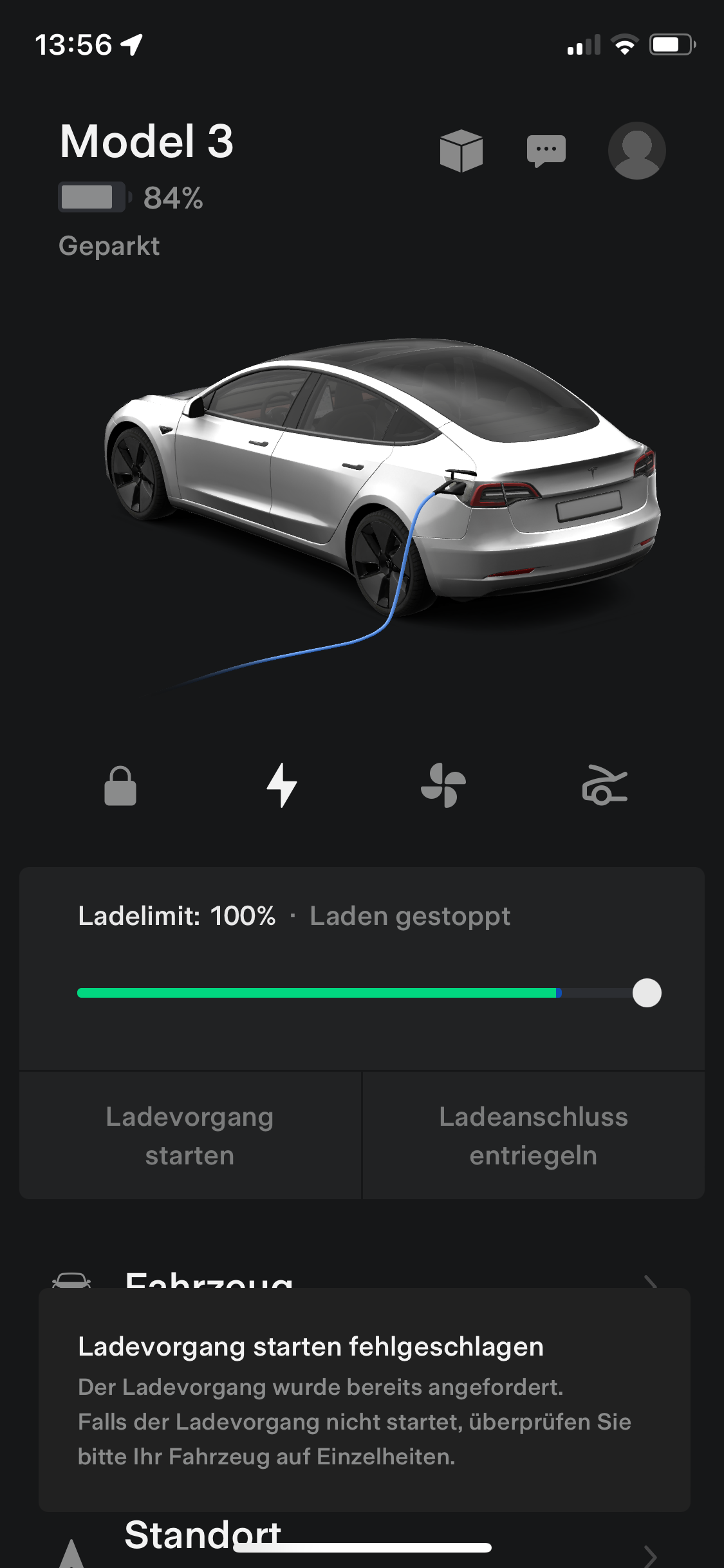Open the messages speech bubble
Viewport: 724px width, 1568px height.
click(x=546, y=151)
